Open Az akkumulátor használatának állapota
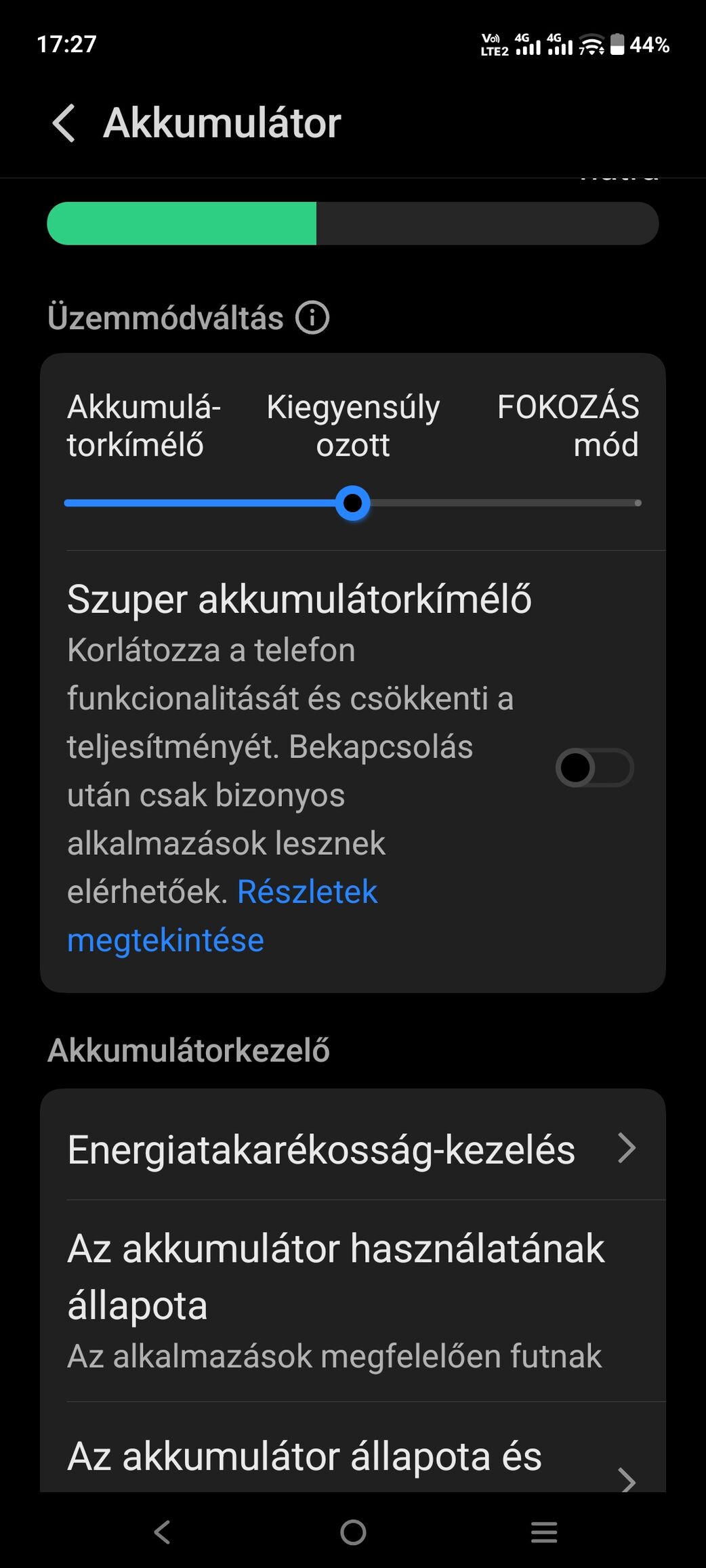Screen dimensions: 706x1568 (352, 1299)
